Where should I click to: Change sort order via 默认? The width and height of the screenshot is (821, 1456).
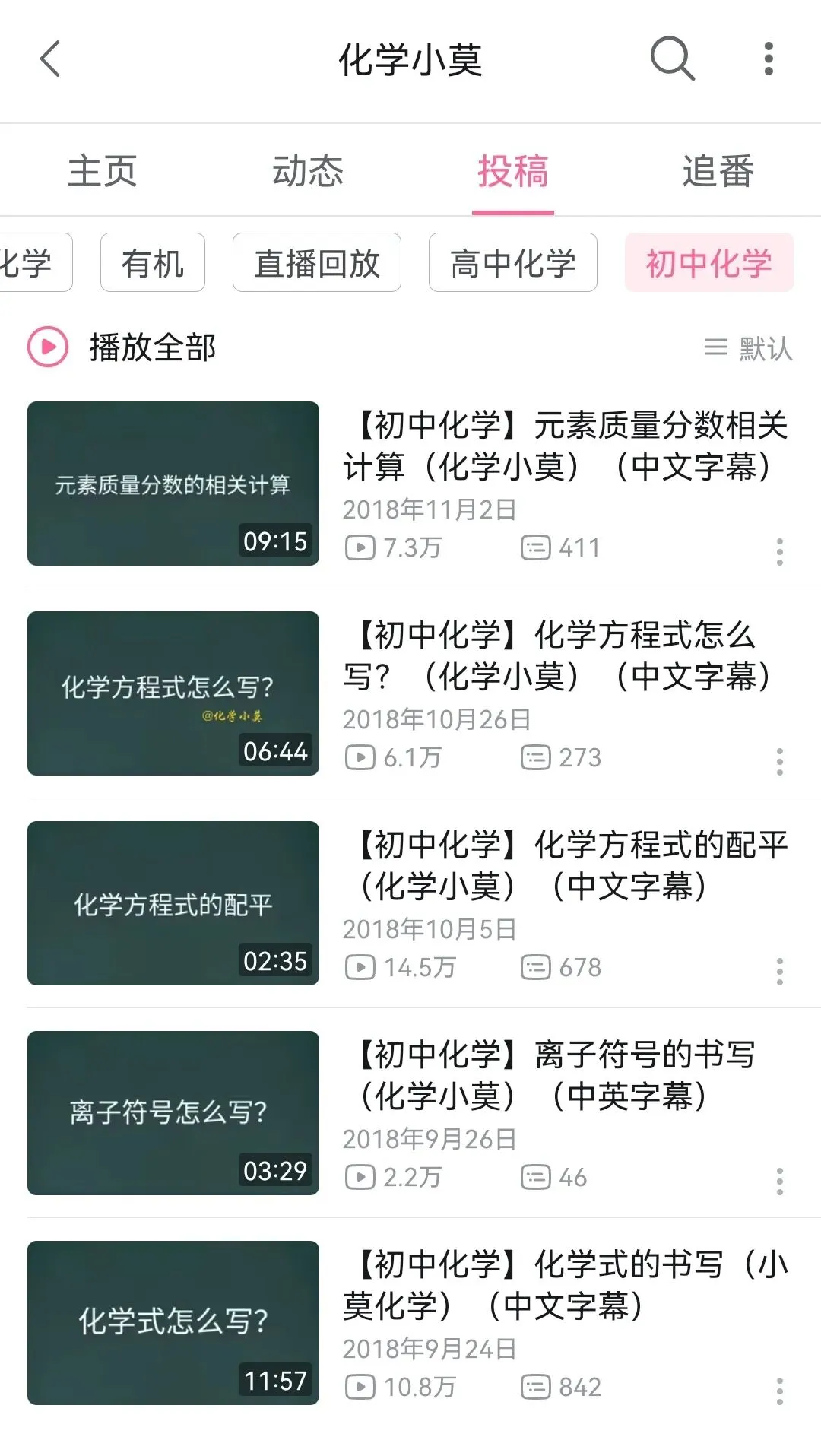pos(748,348)
